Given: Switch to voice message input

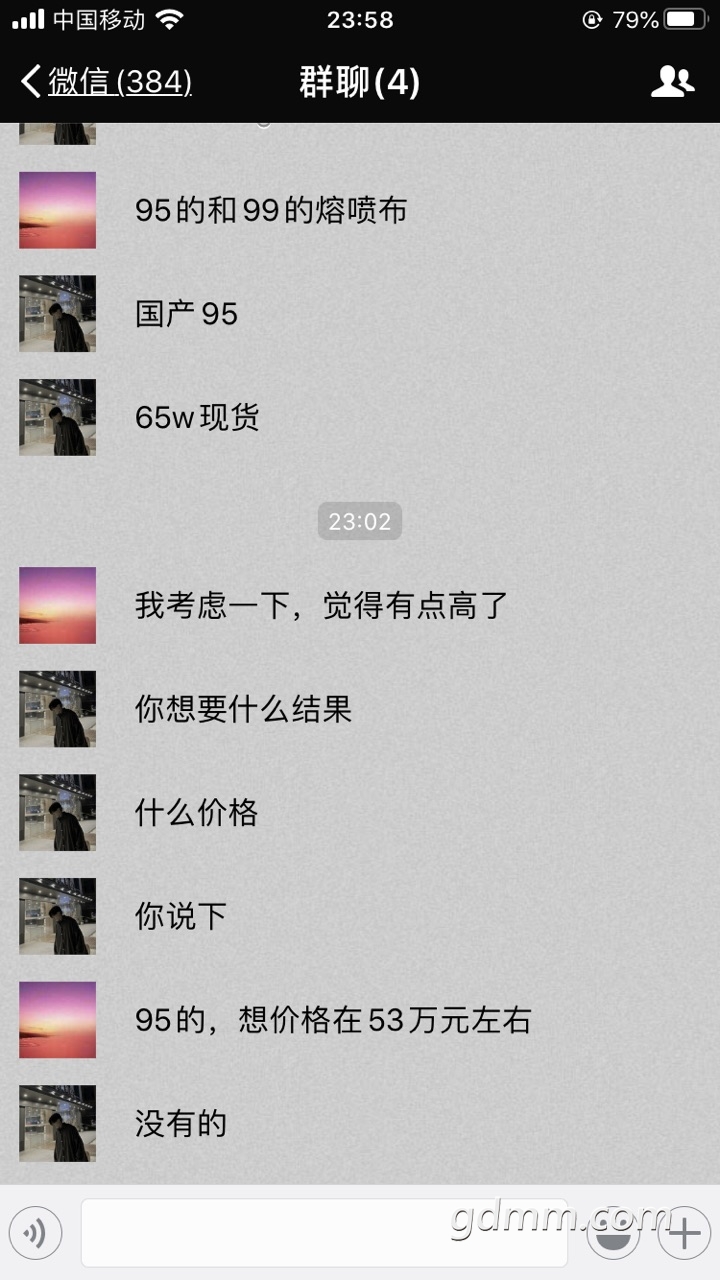Looking at the screenshot, I should (36, 1233).
